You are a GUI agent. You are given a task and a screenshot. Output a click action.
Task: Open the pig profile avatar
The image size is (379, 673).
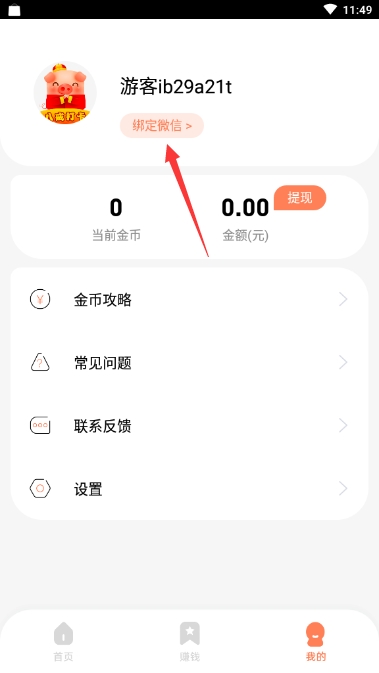(x=65, y=93)
